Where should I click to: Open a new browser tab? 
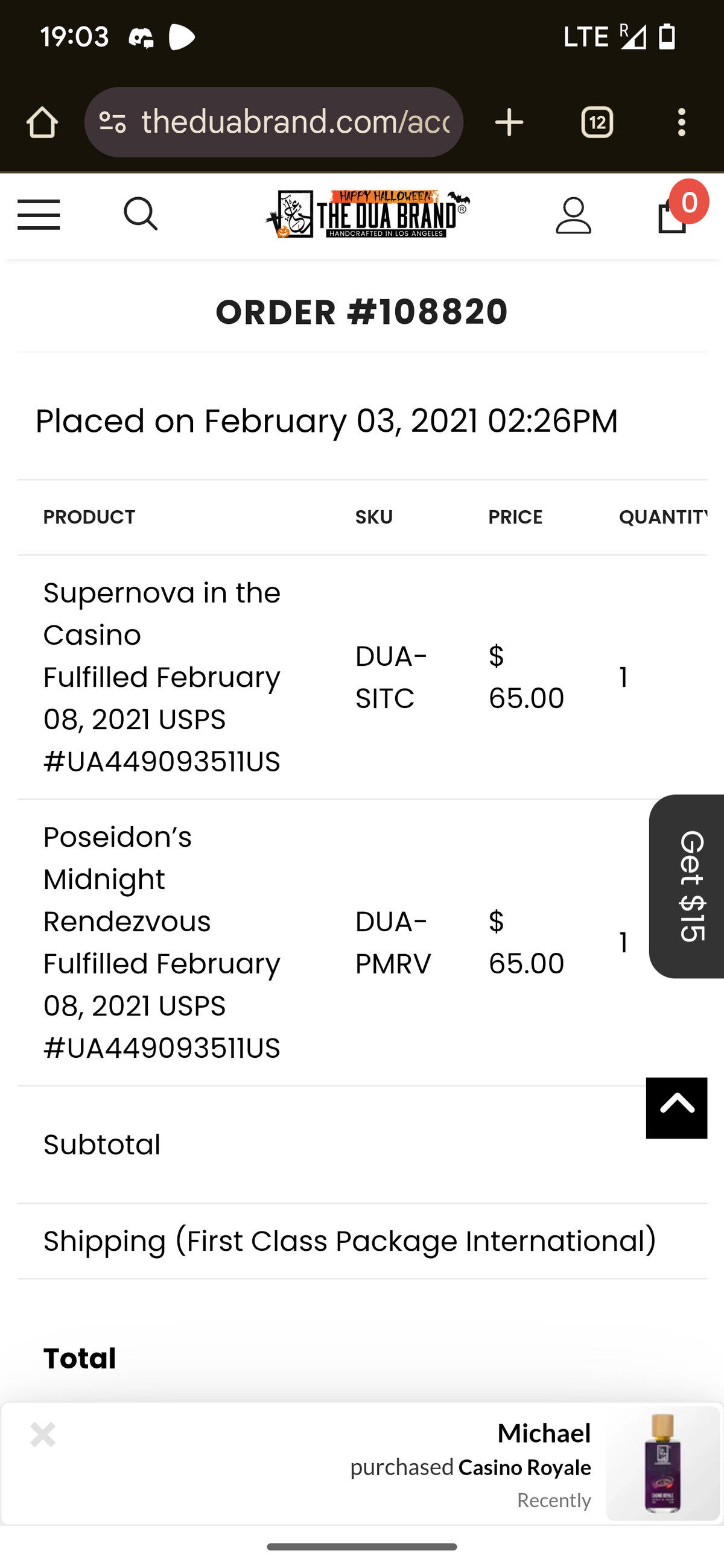509,122
